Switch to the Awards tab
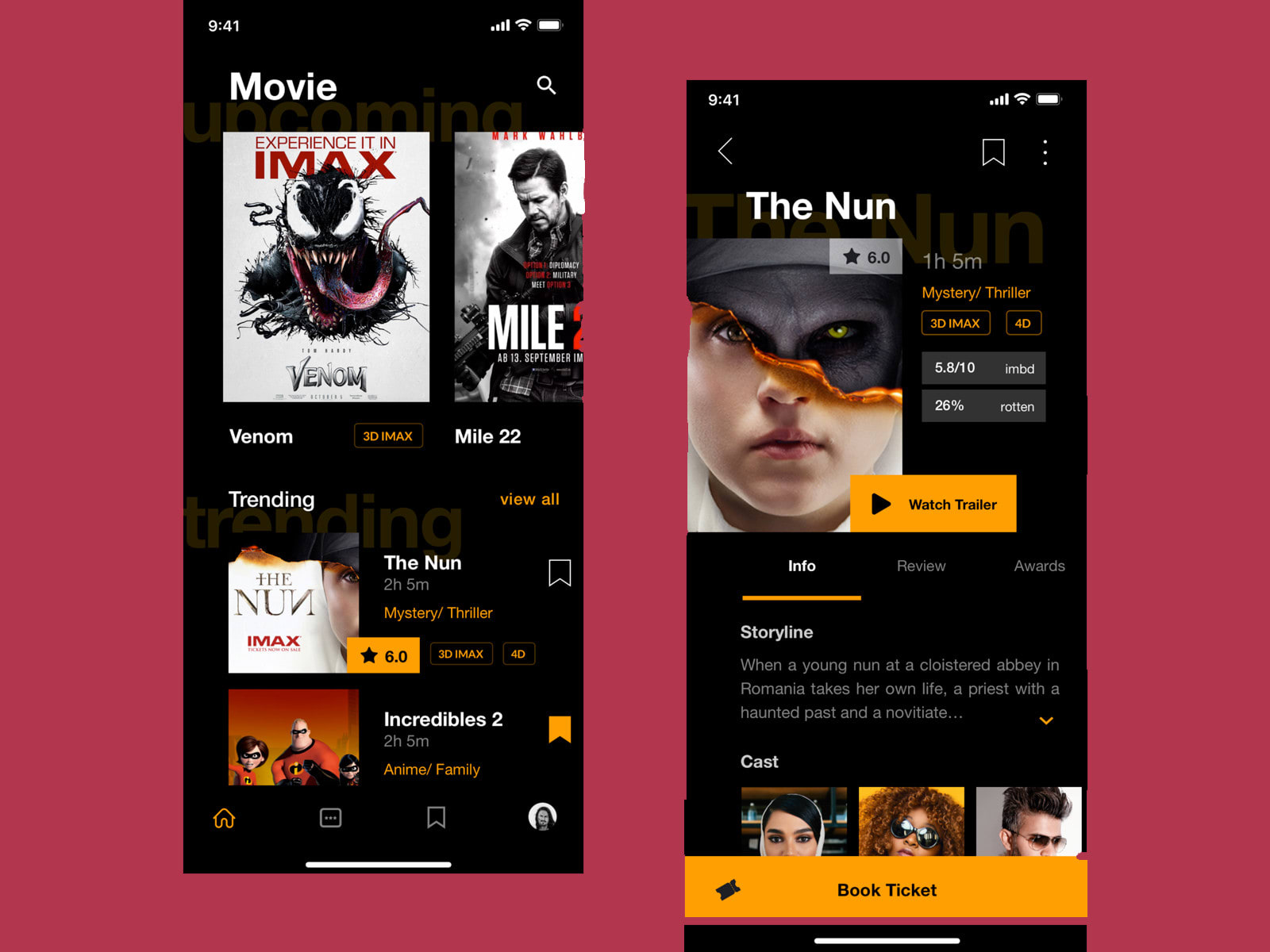This screenshot has width=1270, height=952. tap(1038, 566)
